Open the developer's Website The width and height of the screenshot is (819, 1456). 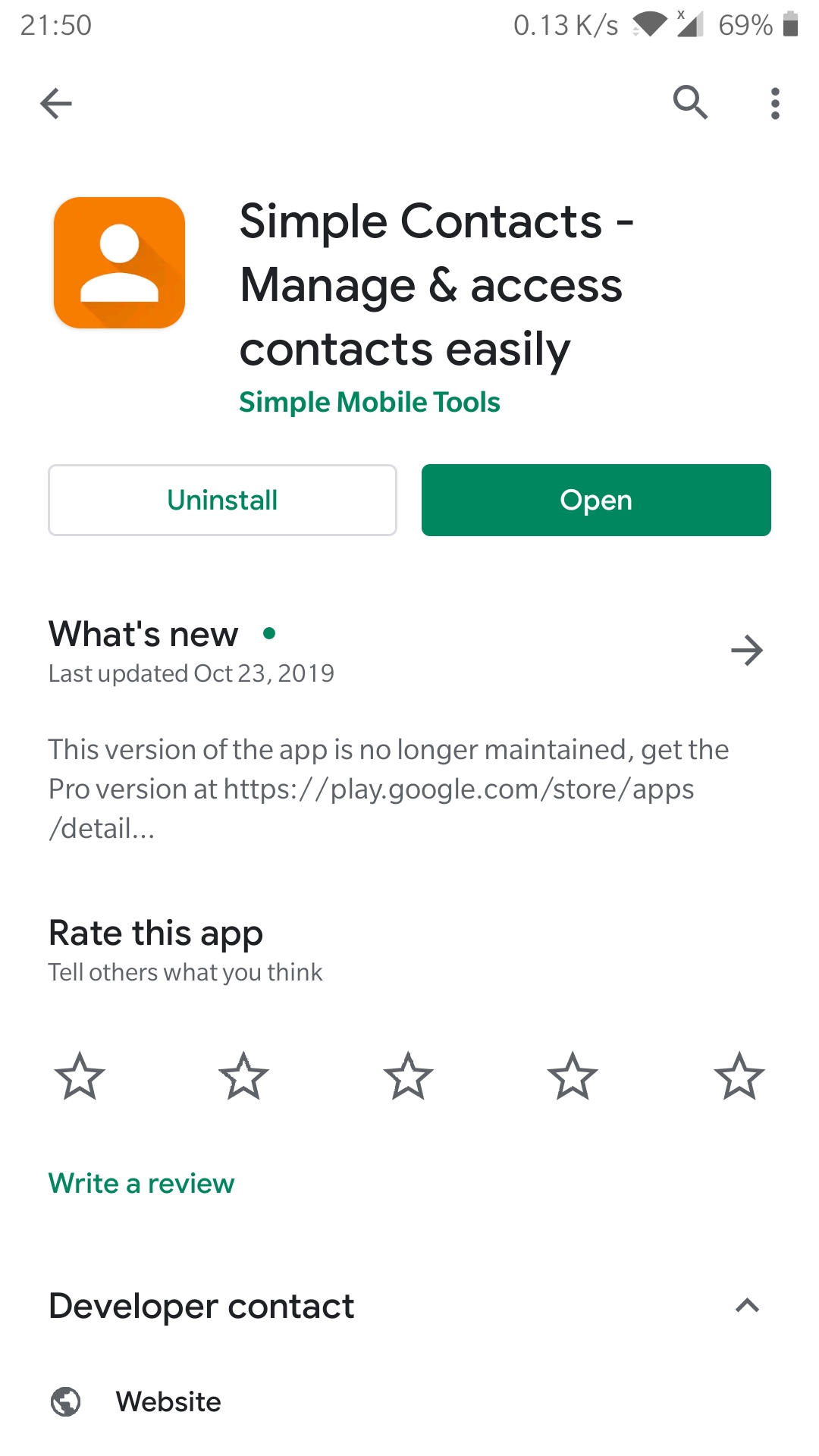(x=168, y=1401)
